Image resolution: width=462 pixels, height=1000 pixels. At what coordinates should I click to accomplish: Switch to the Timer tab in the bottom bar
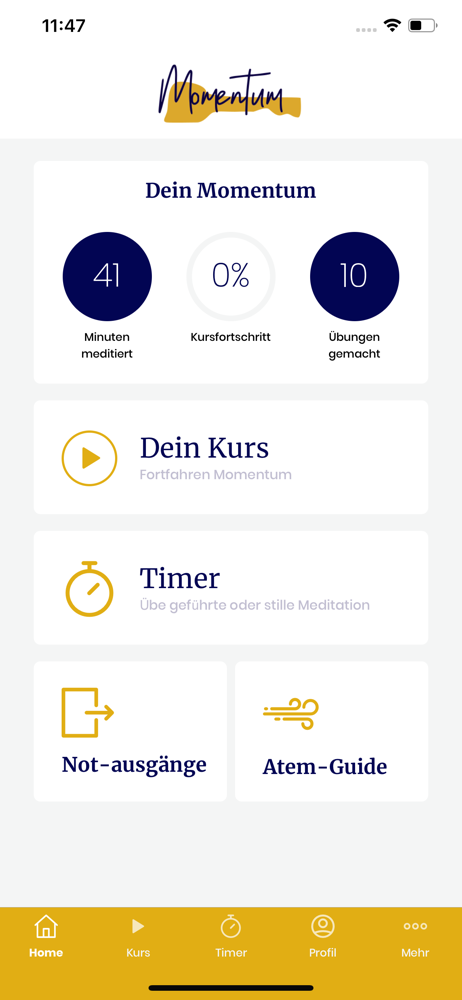(x=231, y=936)
